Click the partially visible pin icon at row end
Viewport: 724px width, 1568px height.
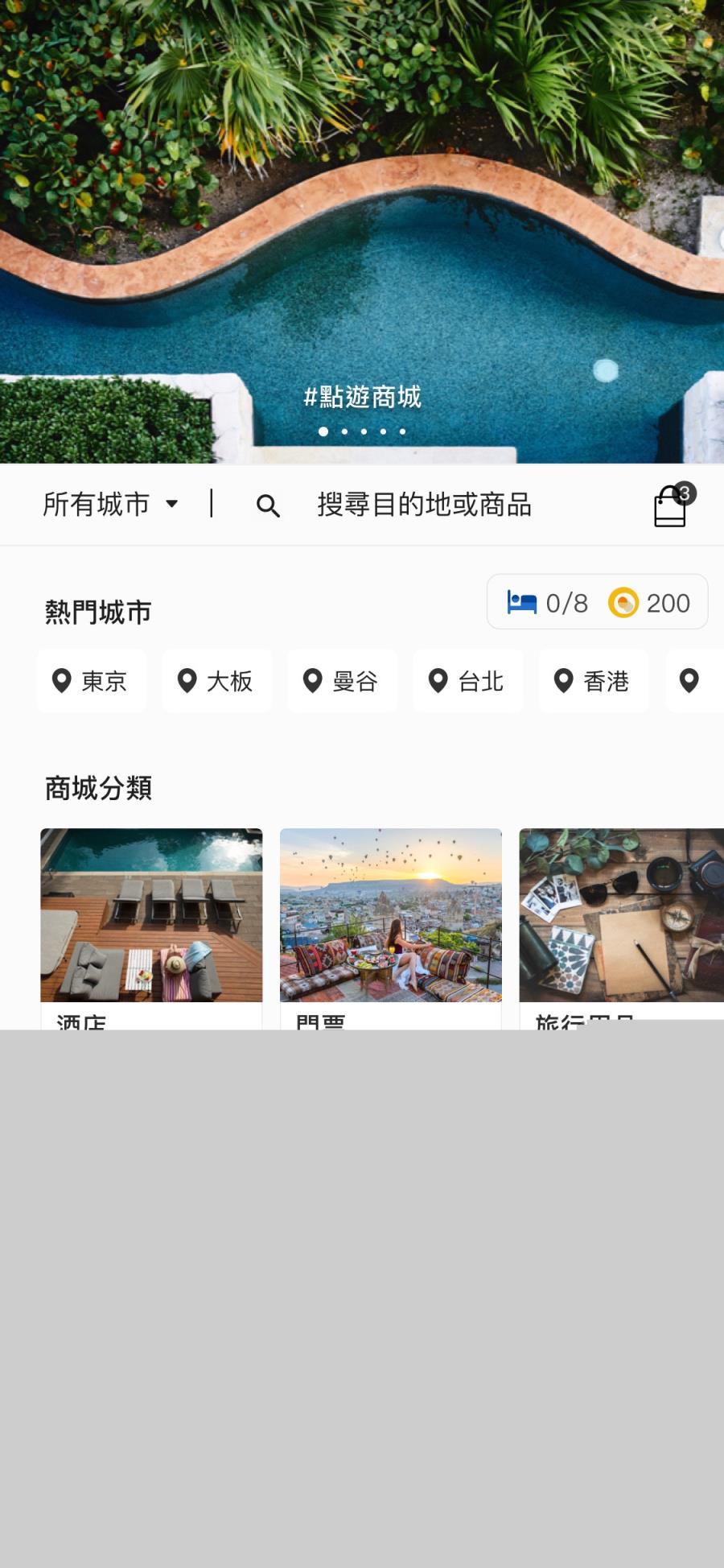click(x=690, y=680)
